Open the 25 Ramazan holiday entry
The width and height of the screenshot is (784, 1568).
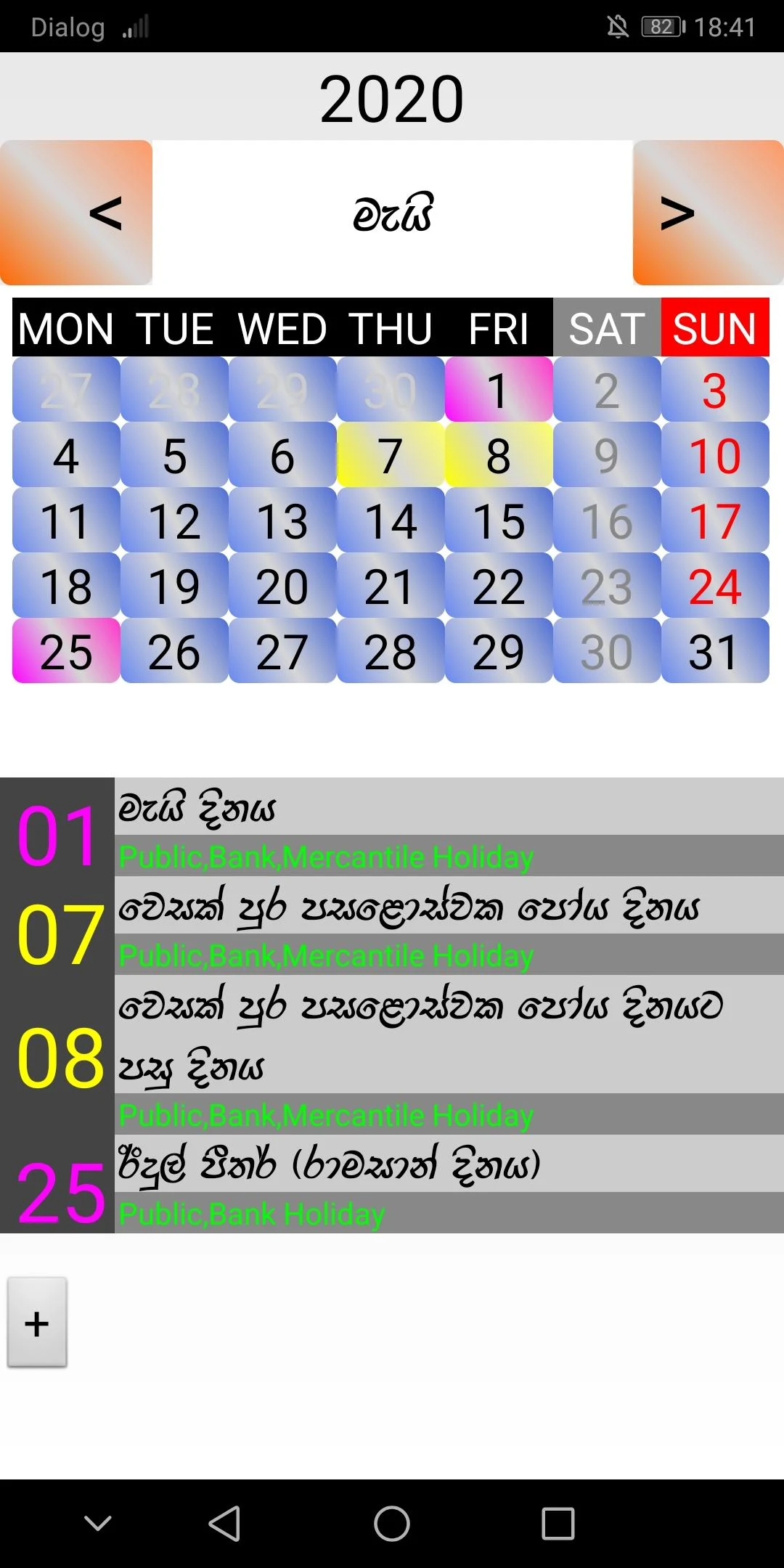392,1184
